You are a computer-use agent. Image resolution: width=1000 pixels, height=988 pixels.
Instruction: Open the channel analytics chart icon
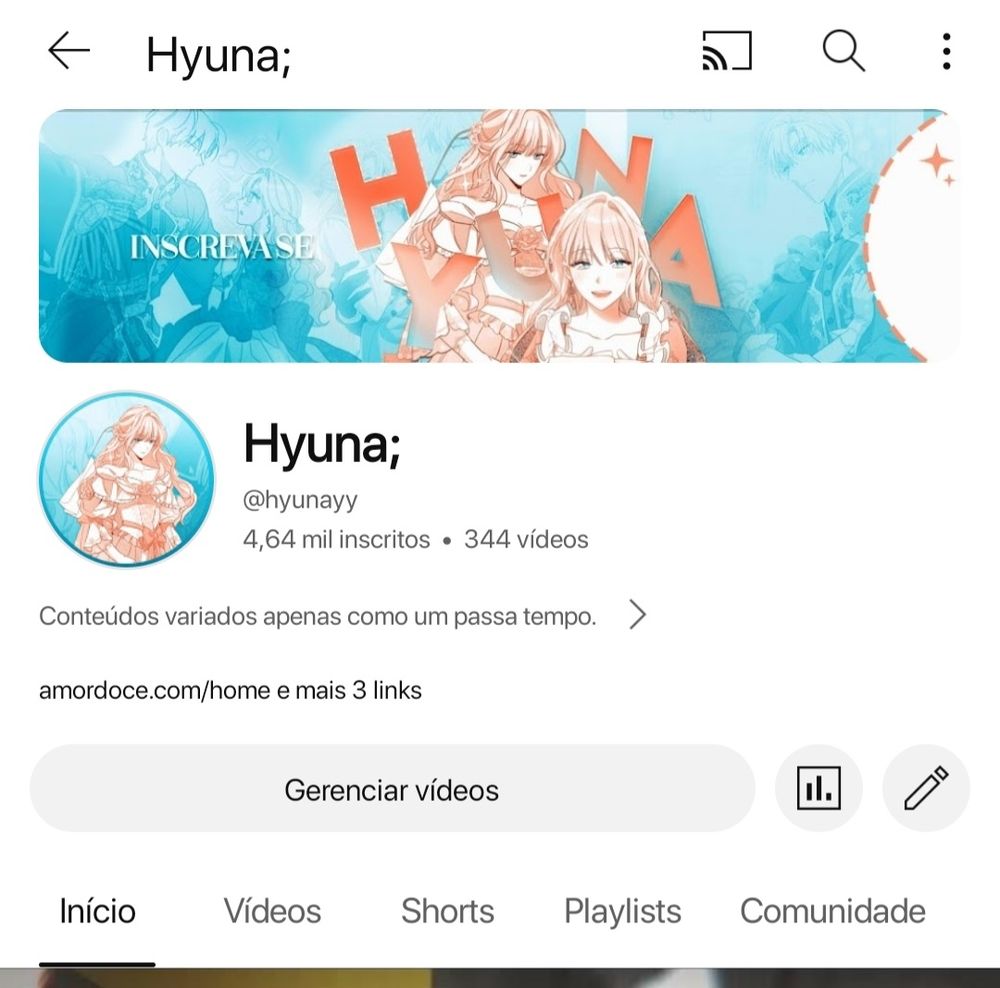pyautogui.click(x=818, y=789)
